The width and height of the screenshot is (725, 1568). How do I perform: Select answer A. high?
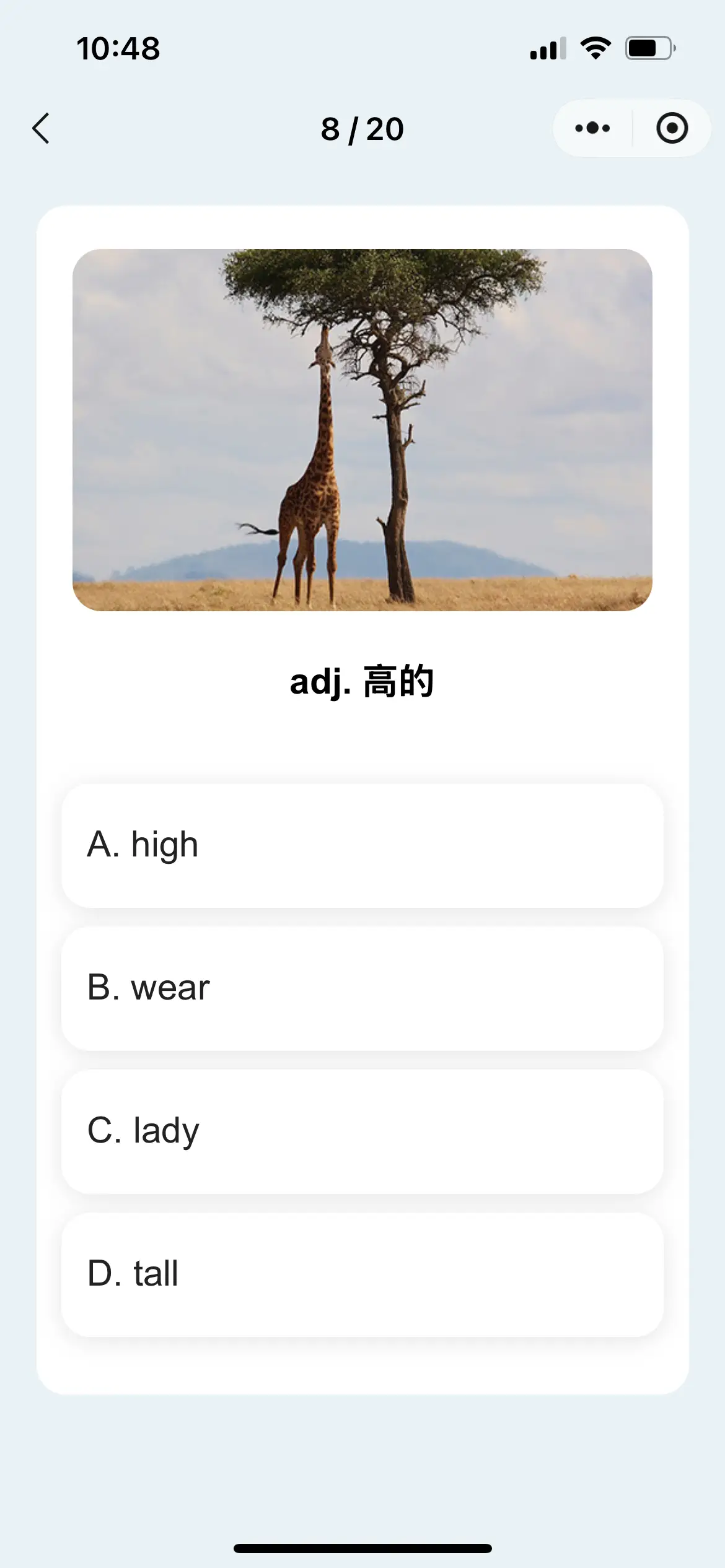coord(362,845)
